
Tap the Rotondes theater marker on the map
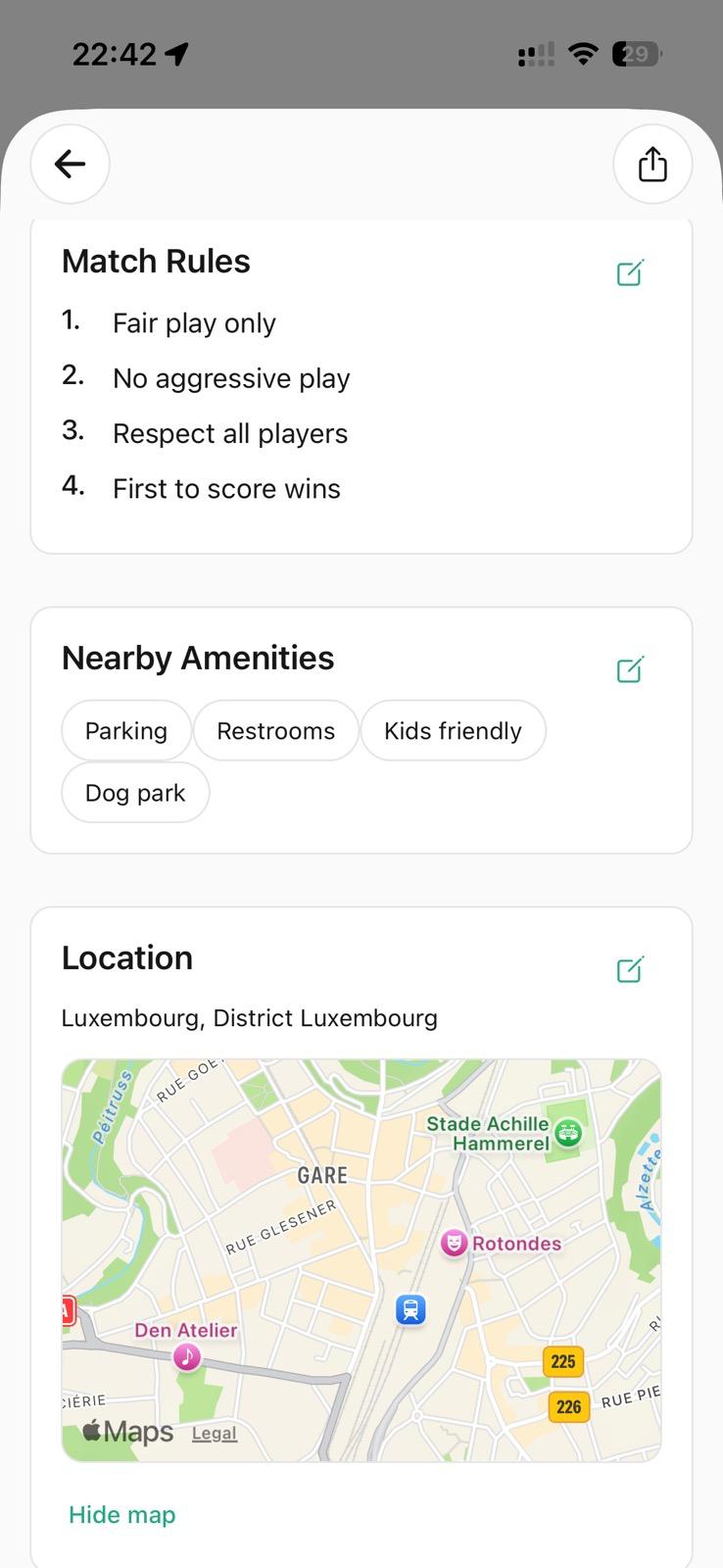pyautogui.click(x=454, y=1244)
